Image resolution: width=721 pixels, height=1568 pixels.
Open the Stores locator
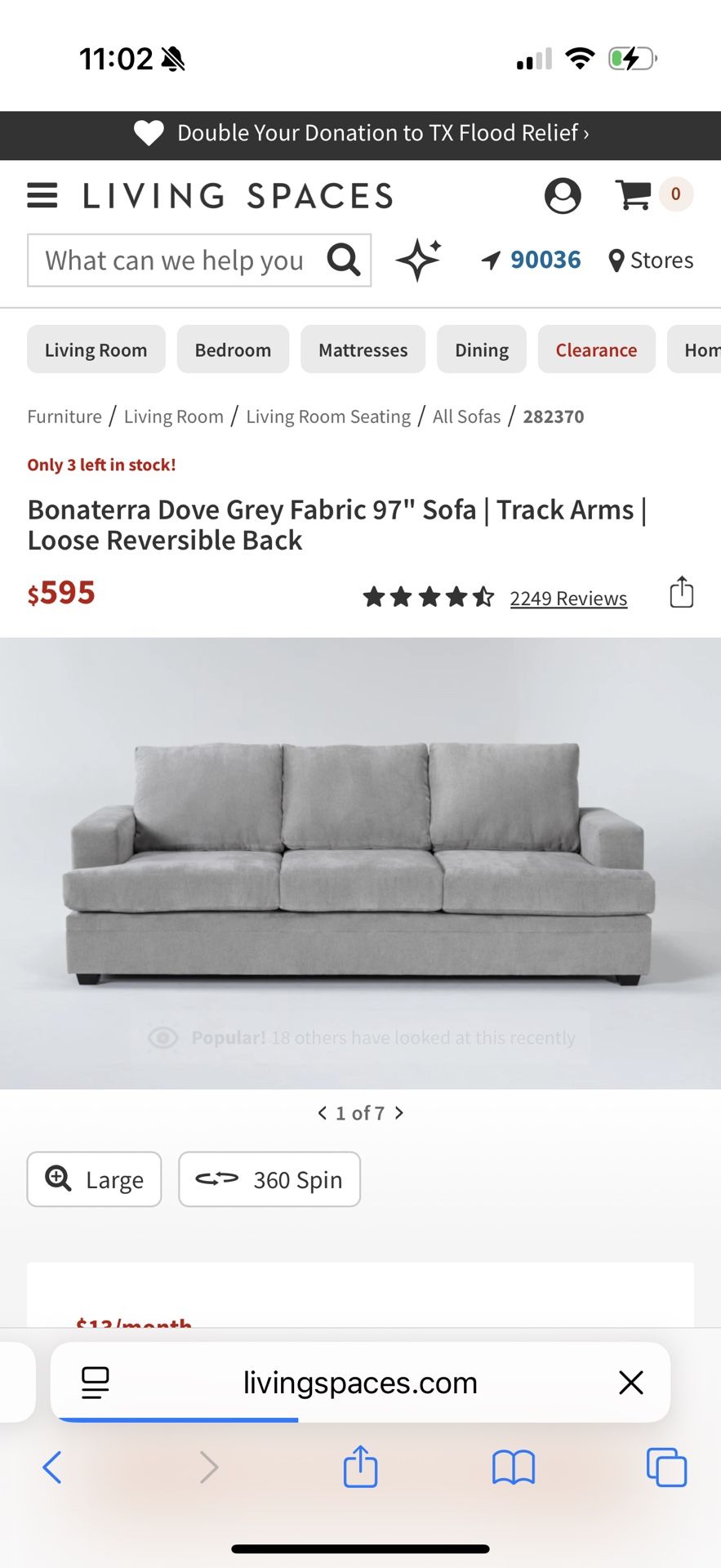point(652,261)
